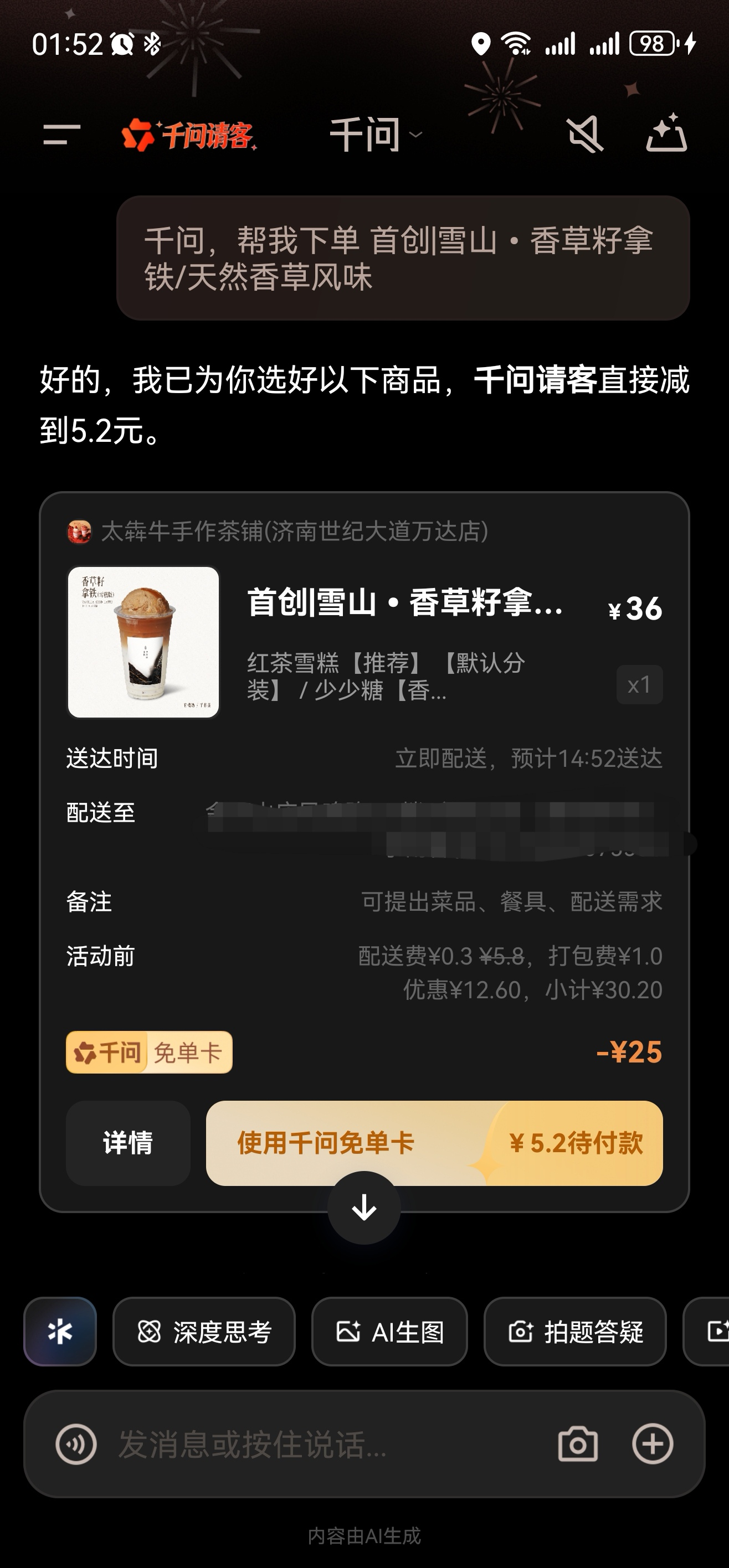Start a new chat session
This screenshot has width=729, height=1568.
point(666,133)
